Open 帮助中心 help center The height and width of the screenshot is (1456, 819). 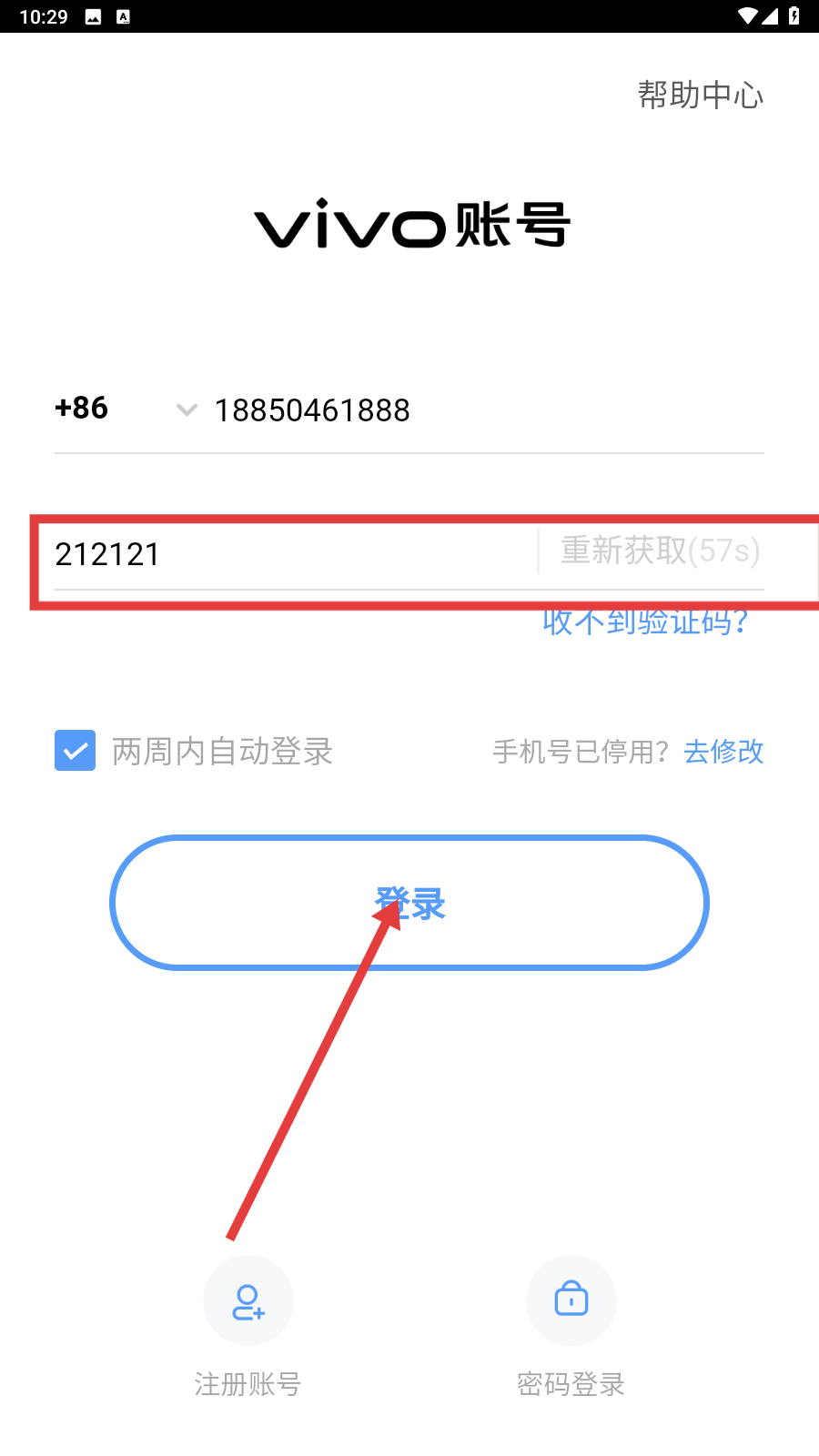tap(700, 95)
